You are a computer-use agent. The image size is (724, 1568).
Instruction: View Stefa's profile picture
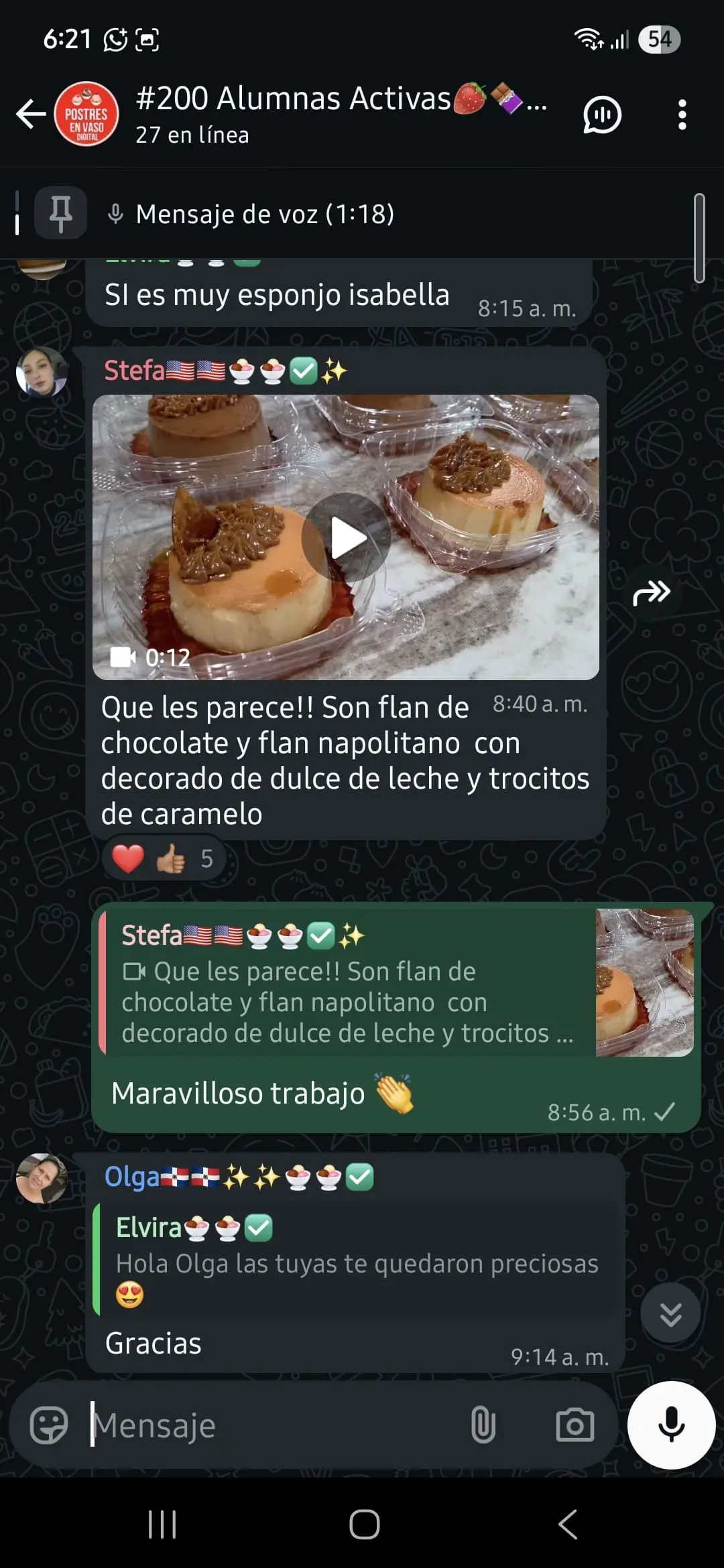[x=42, y=371]
